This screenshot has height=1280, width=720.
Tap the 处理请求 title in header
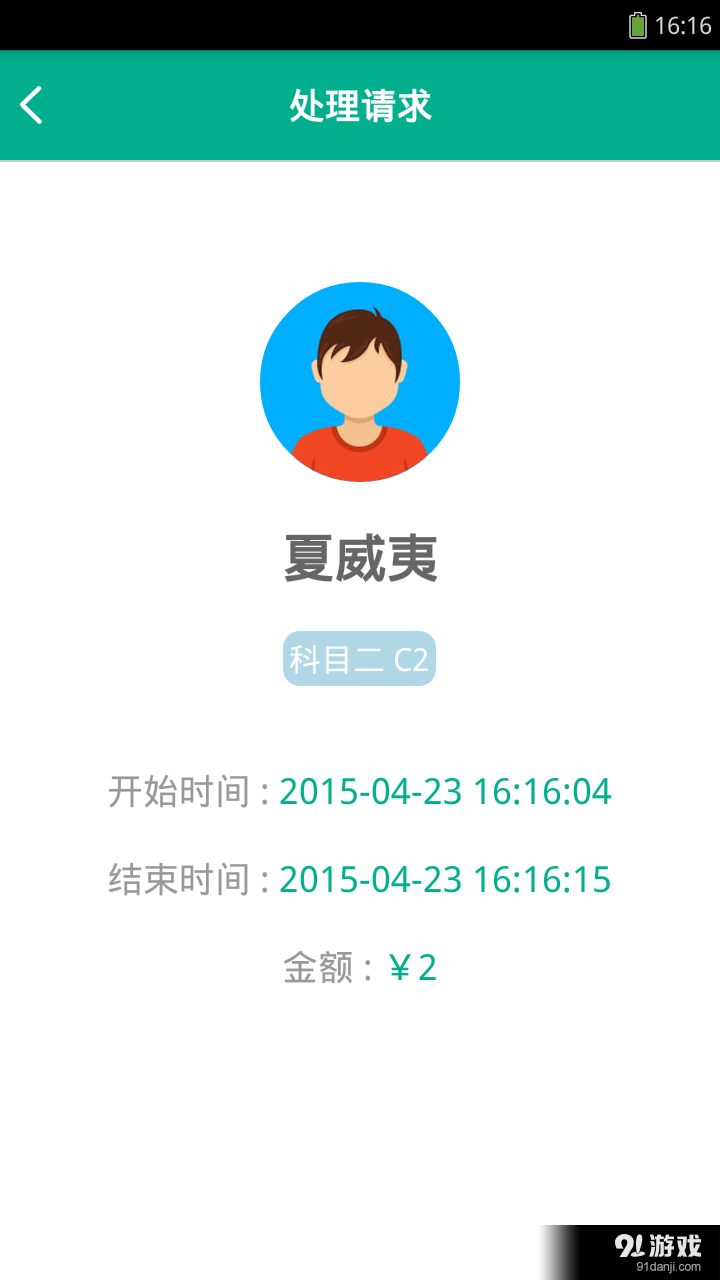coord(360,105)
